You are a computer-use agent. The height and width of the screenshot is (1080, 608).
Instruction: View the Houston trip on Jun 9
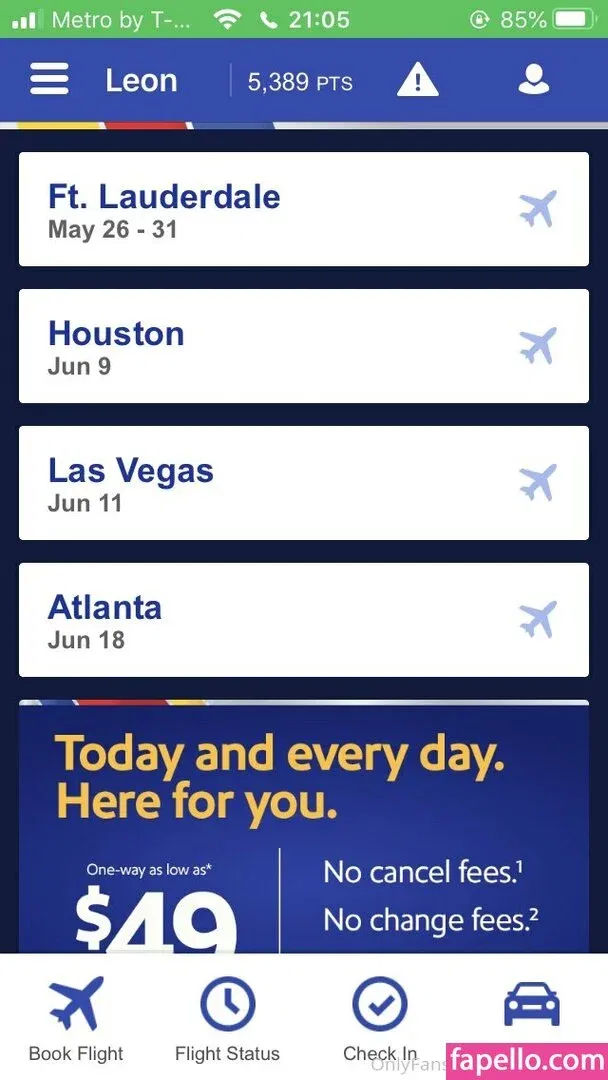(x=304, y=346)
